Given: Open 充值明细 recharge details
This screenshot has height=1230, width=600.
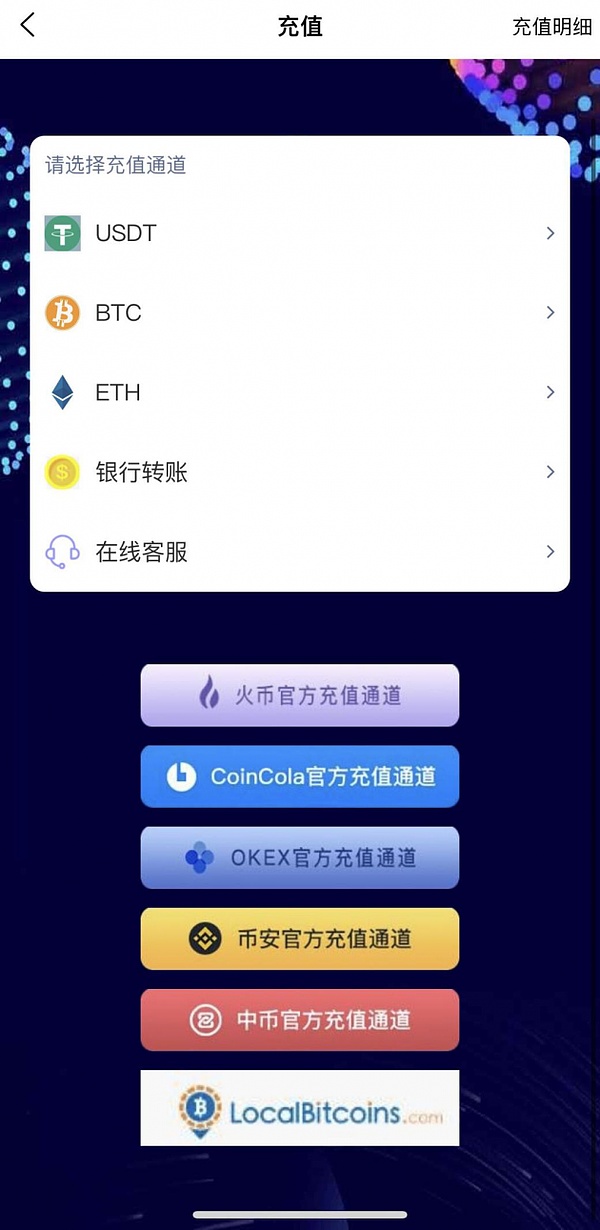Looking at the screenshot, I should [x=552, y=27].
